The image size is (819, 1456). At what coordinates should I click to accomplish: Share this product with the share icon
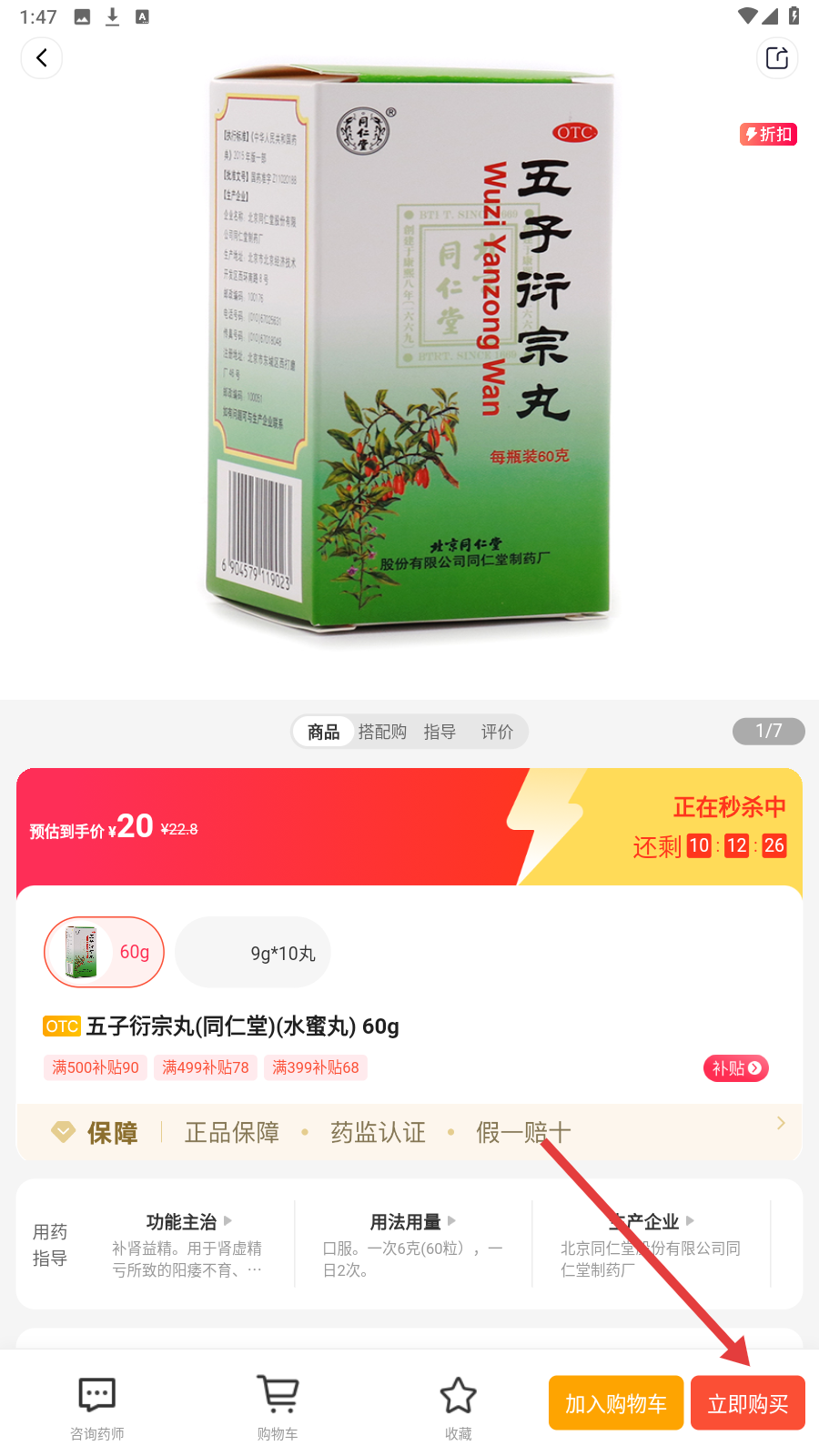tap(777, 58)
